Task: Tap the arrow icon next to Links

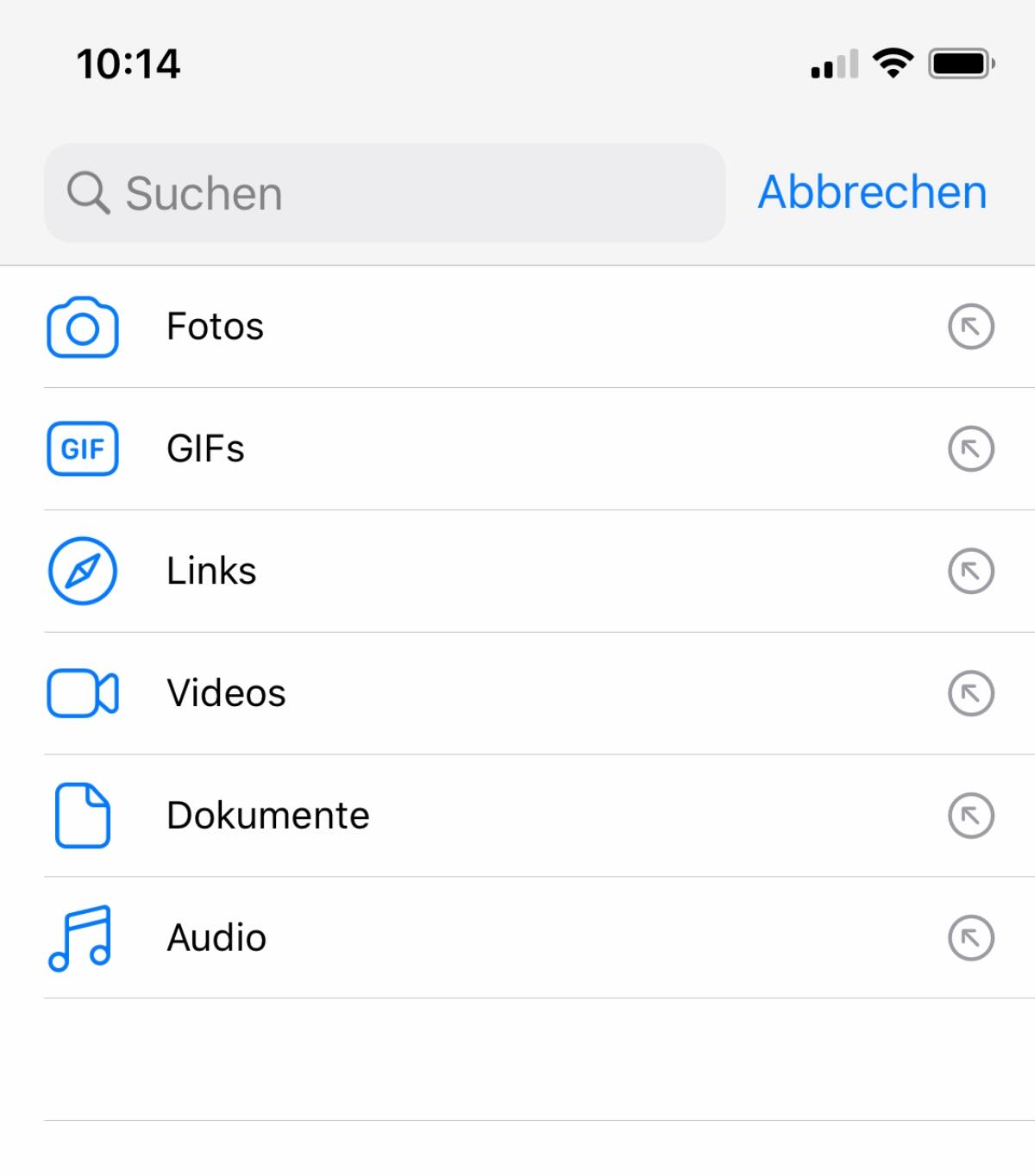Action: click(971, 572)
